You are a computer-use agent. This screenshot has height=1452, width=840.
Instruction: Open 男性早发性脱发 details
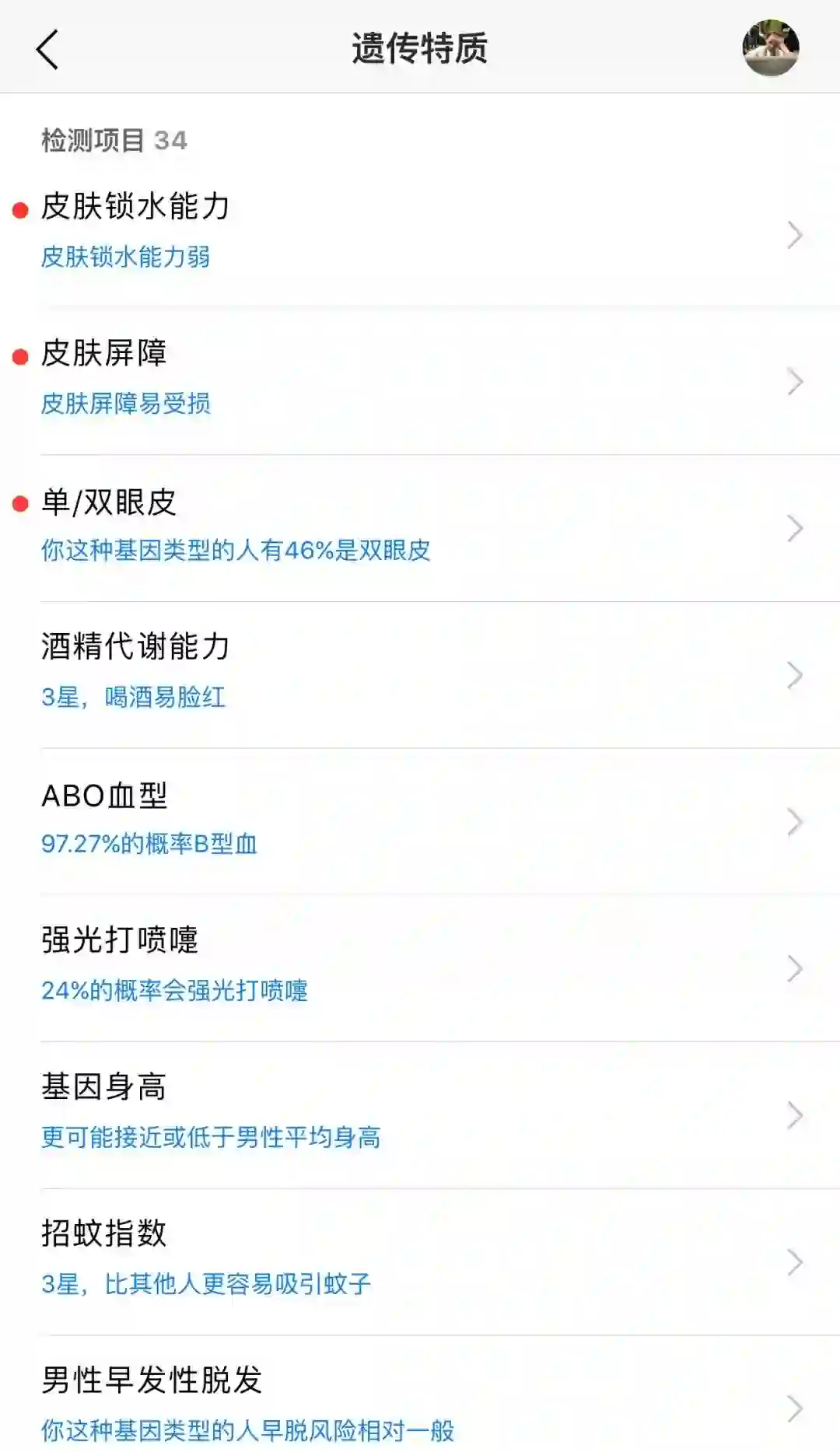point(420,1405)
